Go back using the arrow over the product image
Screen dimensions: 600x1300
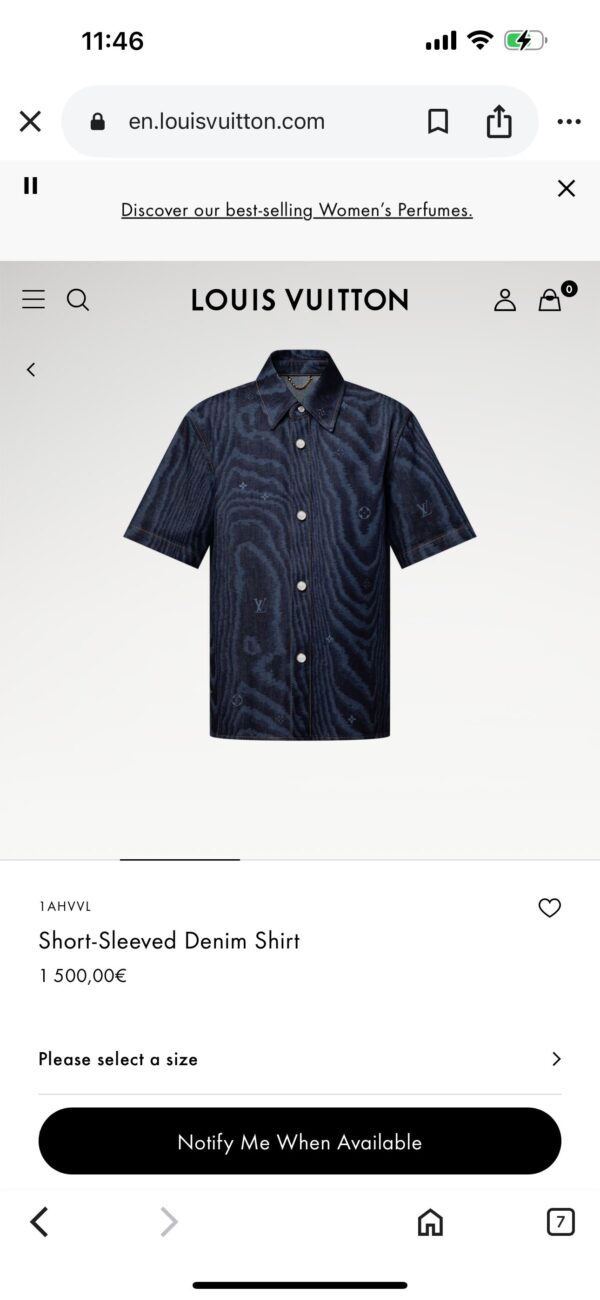pyautogui.click(x=31, y=370)
